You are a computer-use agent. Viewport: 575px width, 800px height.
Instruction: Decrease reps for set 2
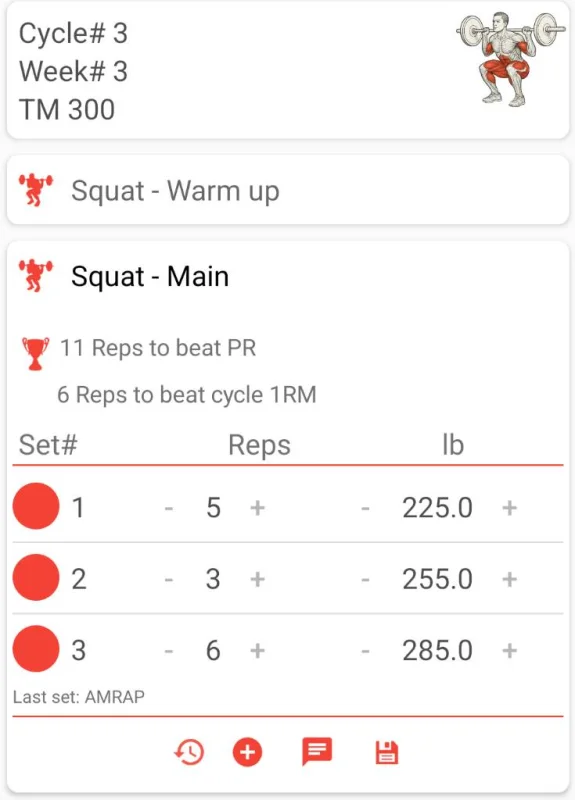click(x=169, y=580)
